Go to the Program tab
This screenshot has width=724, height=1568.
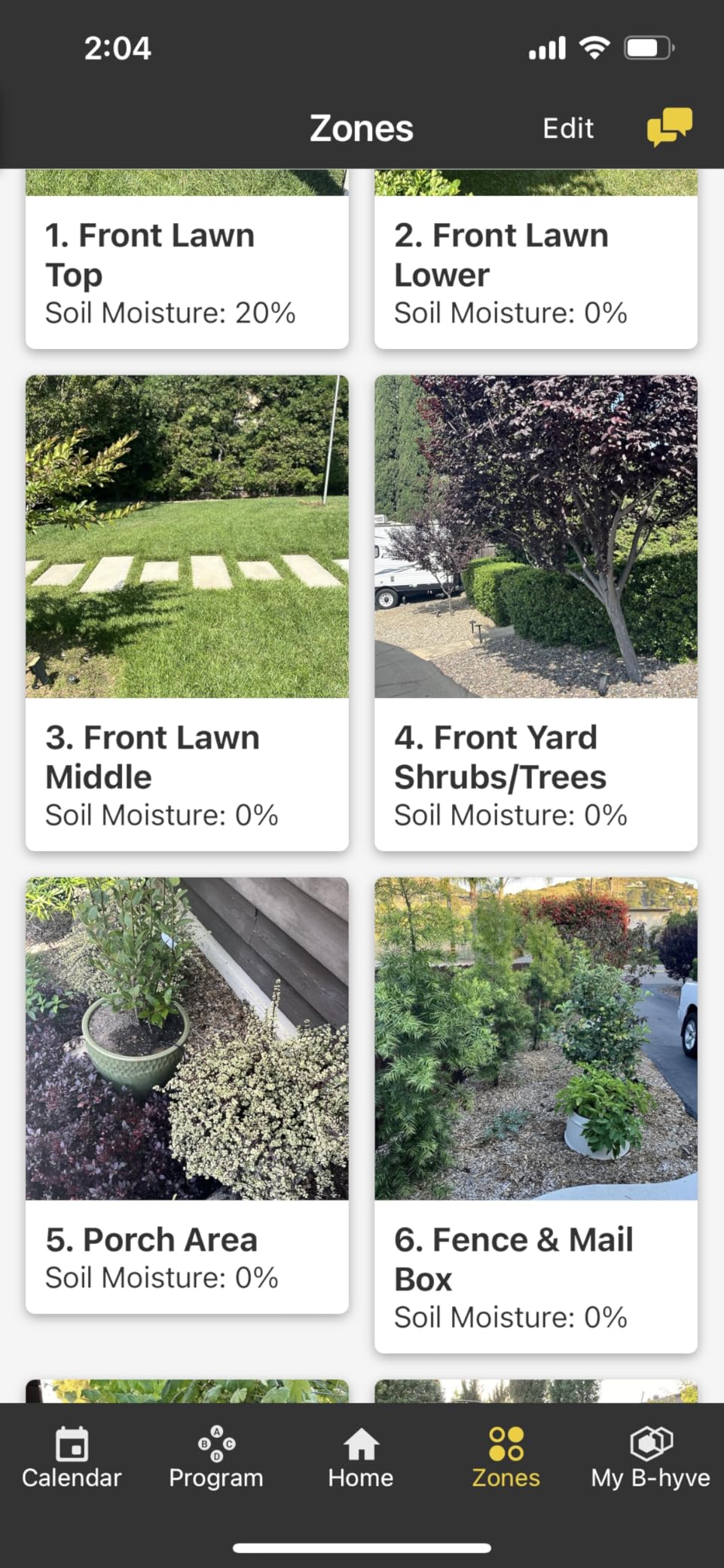(x=216, y=1458)
